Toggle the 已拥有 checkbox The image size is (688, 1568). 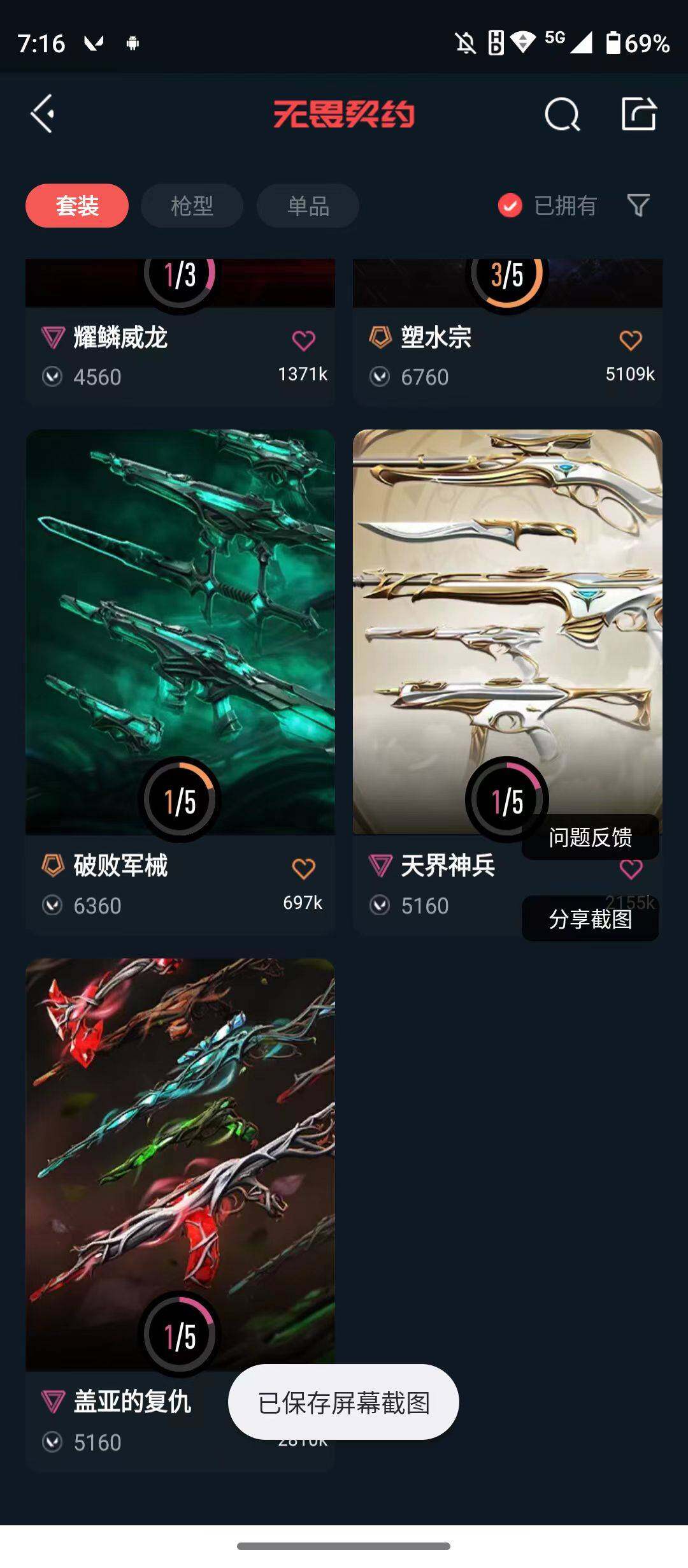510,205
